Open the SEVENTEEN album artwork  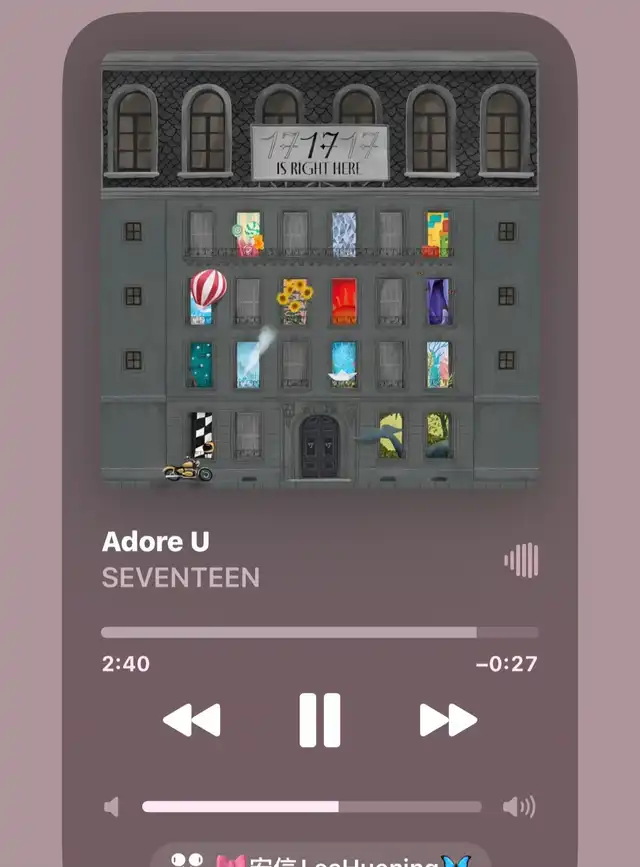click(x=320, y=270)
